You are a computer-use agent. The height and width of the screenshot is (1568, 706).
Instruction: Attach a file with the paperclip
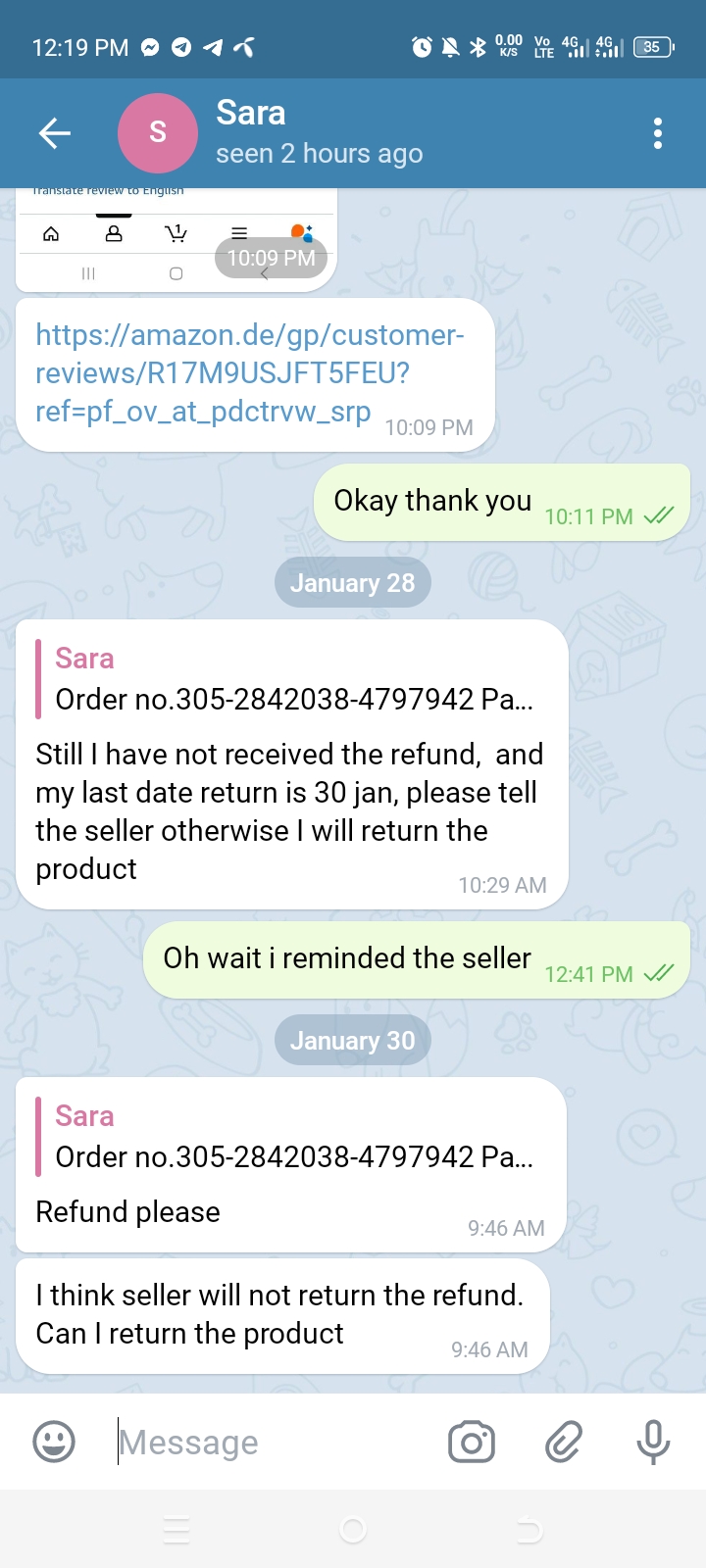[x=564, y=1443]
